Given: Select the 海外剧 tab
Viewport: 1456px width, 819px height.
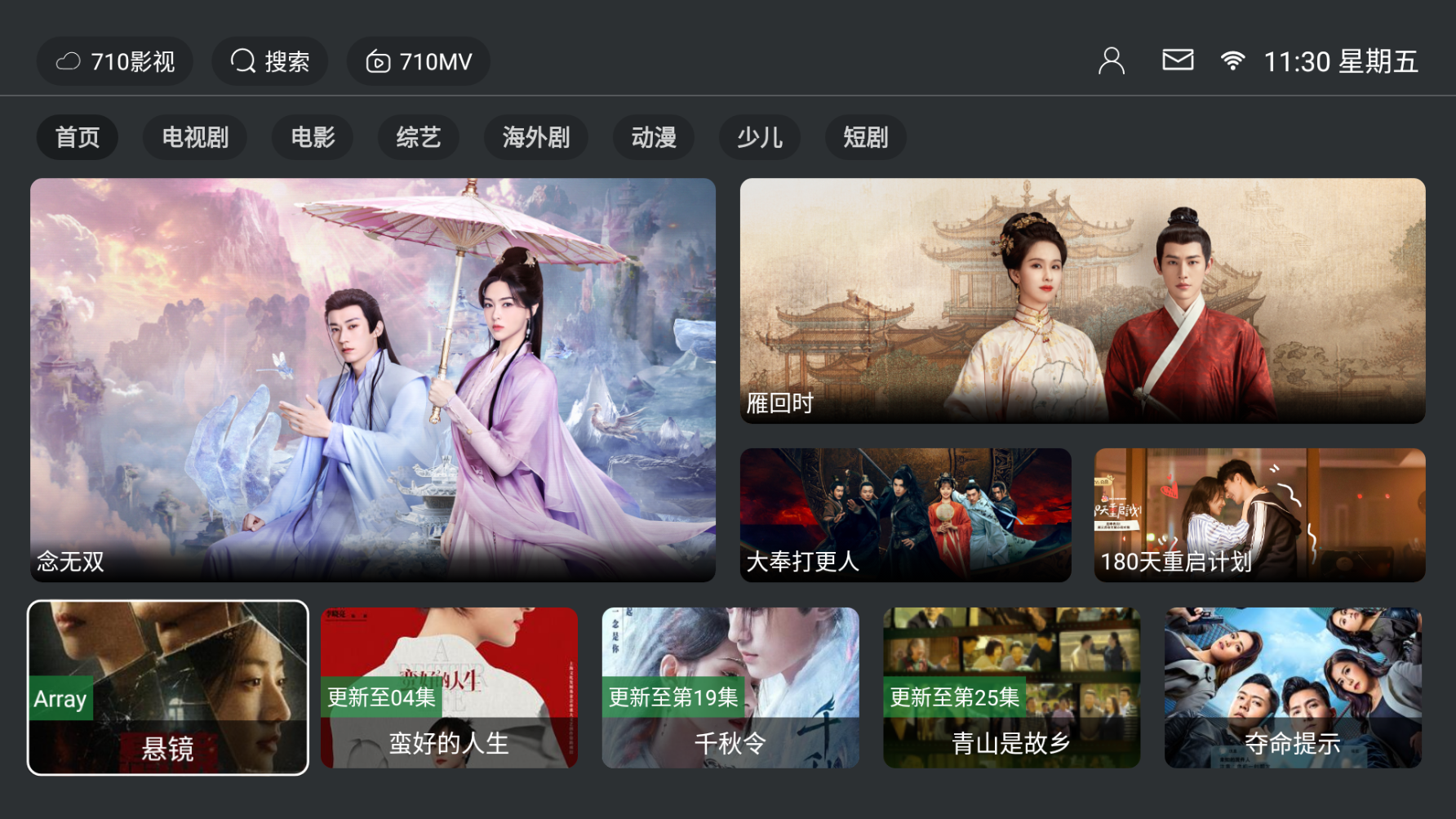Looking at the screenshot, I should pos(535,137).
